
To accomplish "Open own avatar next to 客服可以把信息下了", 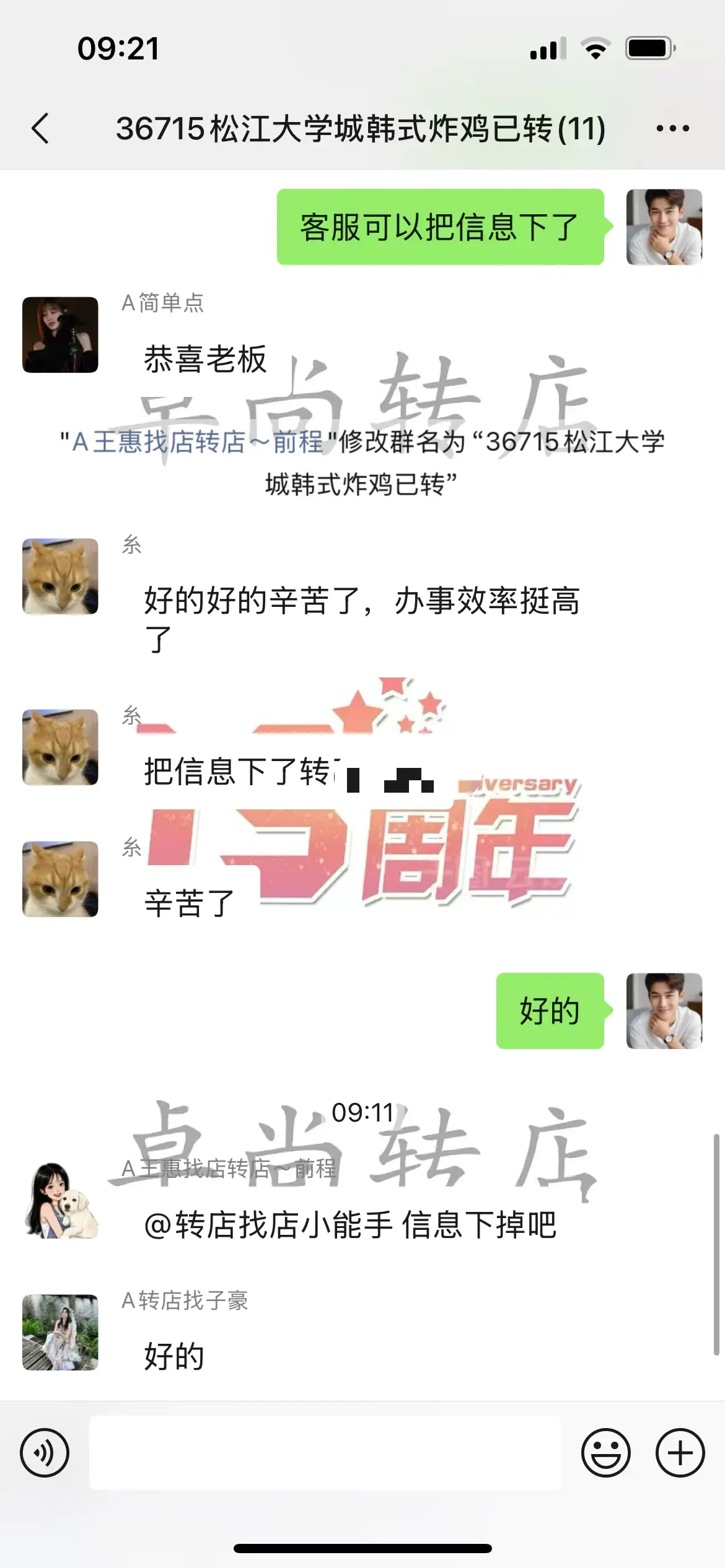I will click(x=664, y=227).
